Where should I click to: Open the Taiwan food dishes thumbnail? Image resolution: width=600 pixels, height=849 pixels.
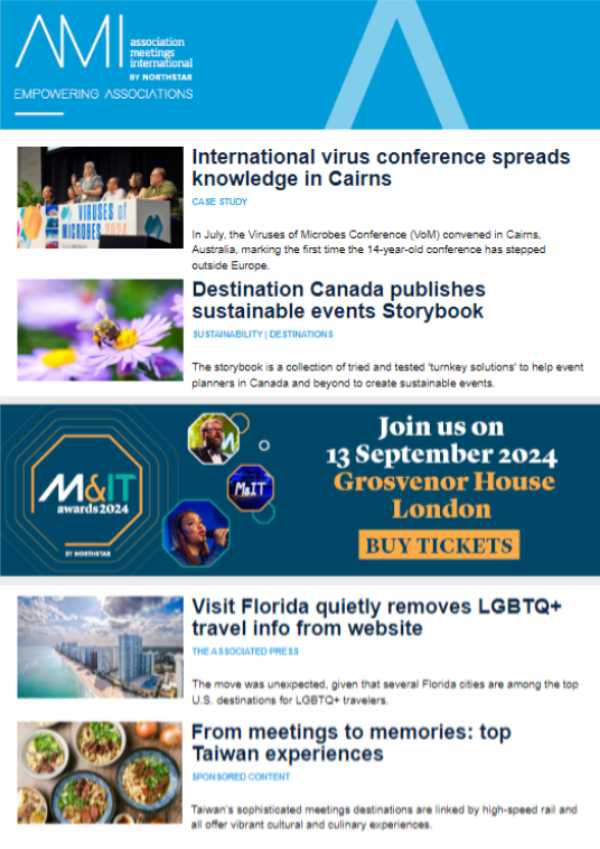pos(100,772)
